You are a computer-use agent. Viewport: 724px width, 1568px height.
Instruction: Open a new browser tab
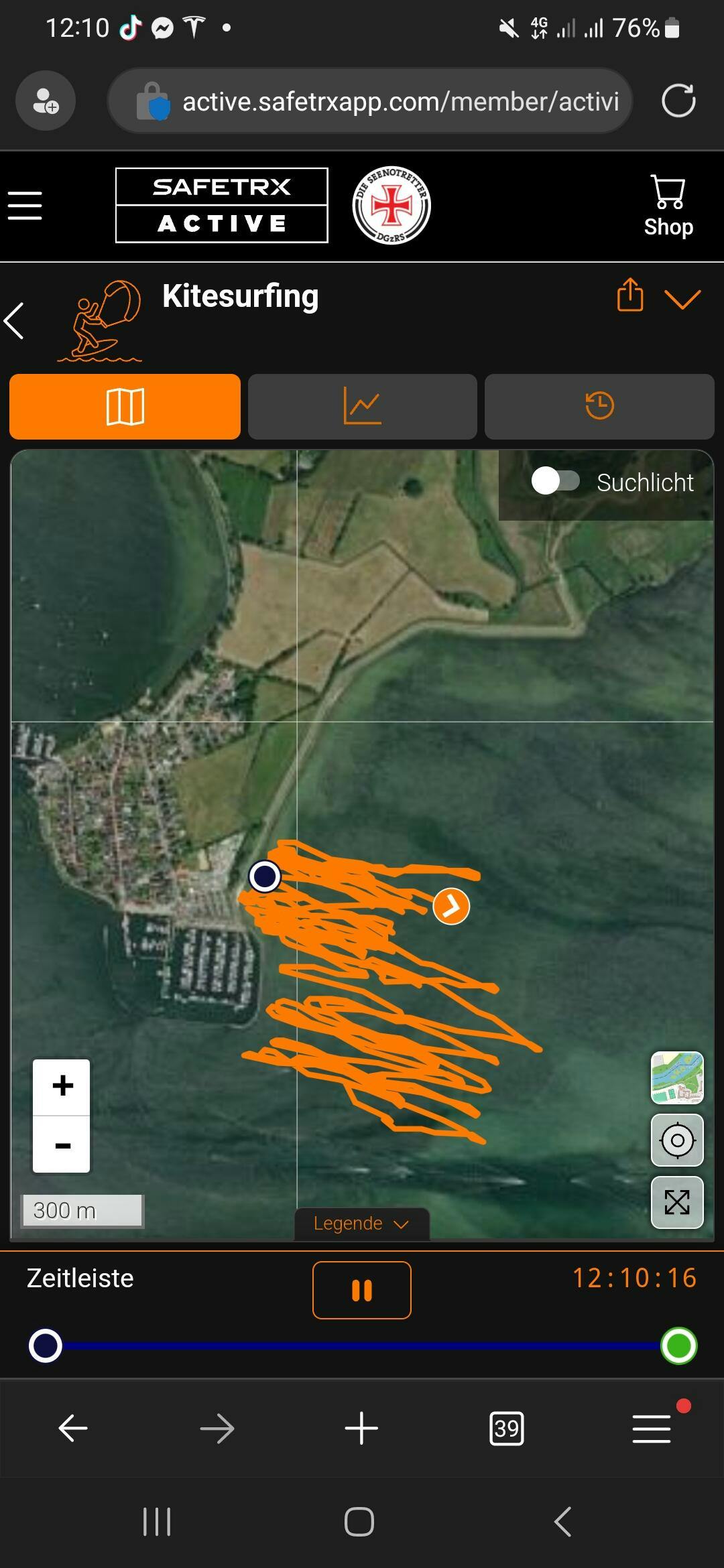tap(361, 1429)
